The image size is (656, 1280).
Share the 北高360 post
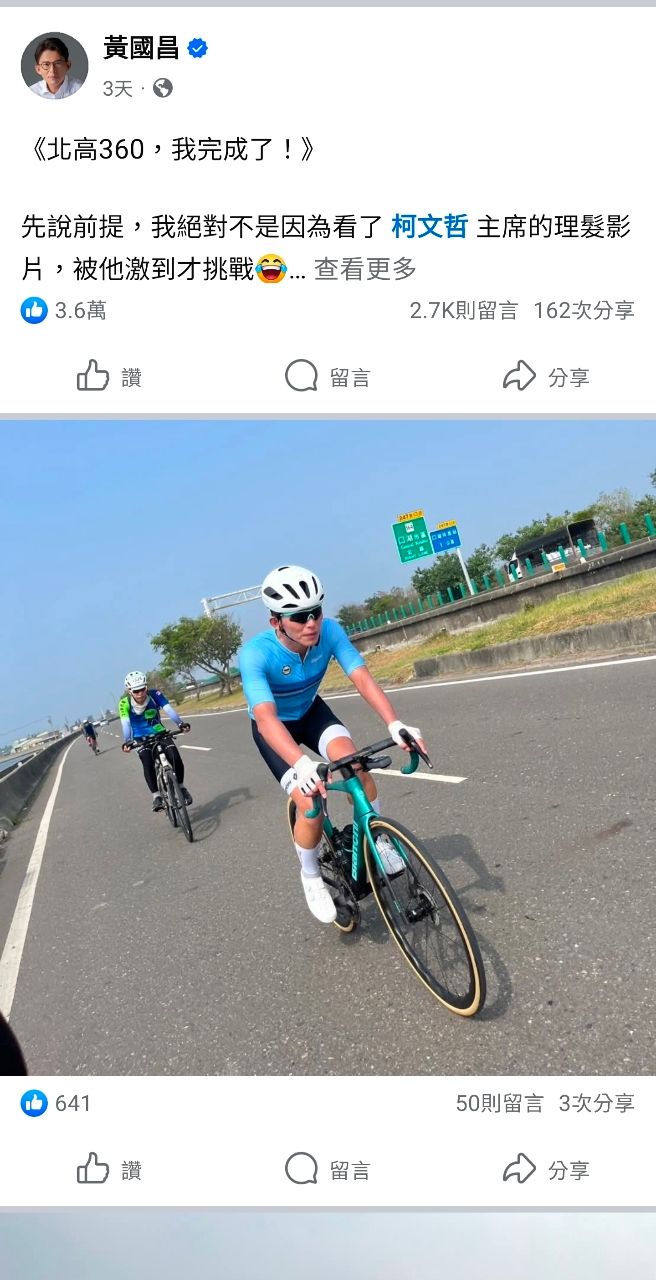pyautogui.click(x=545, y=377)
